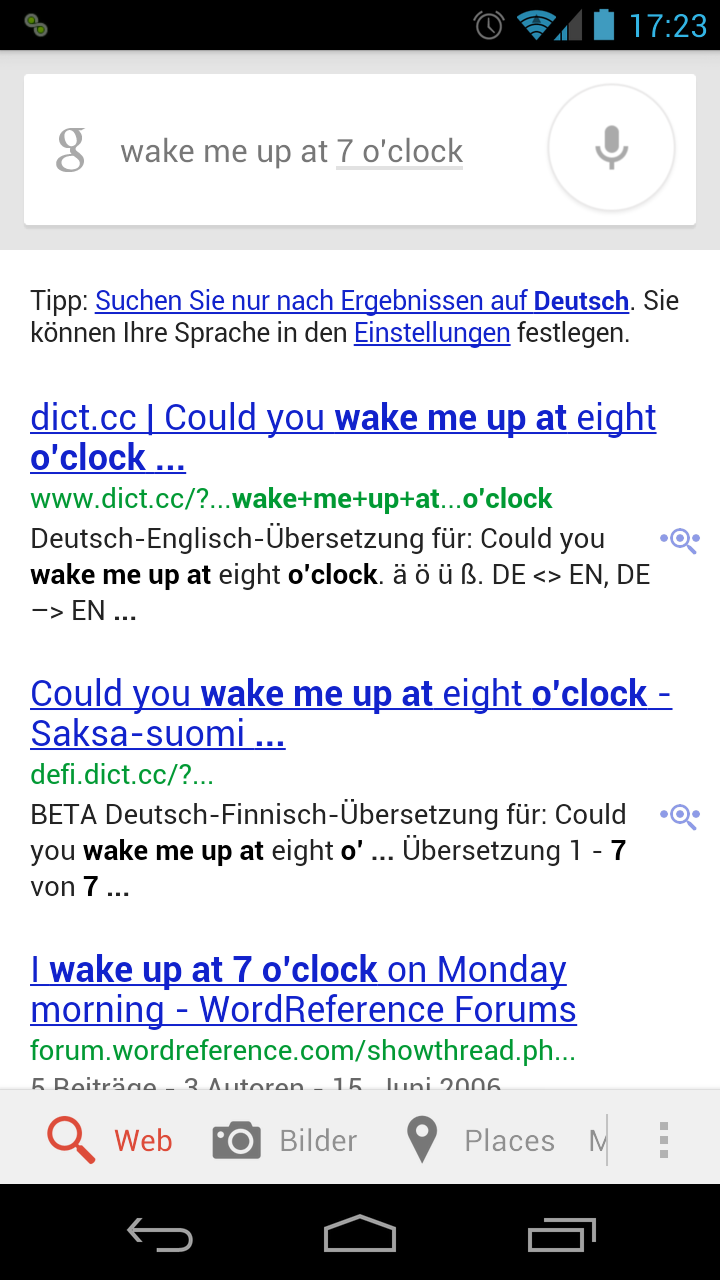This screenshot has width=720, height=1280.
Task: Open the recent apps overview
Action: click(561, 1234)
